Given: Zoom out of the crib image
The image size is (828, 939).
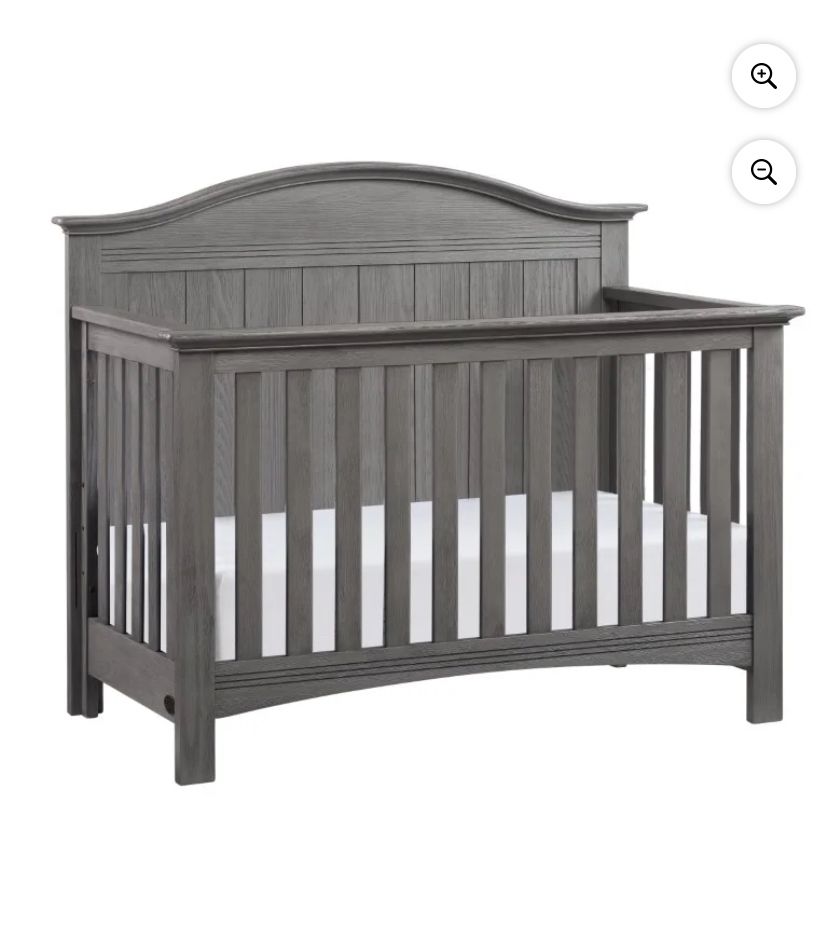Looking at the screenshot, I should pos(764,172).
